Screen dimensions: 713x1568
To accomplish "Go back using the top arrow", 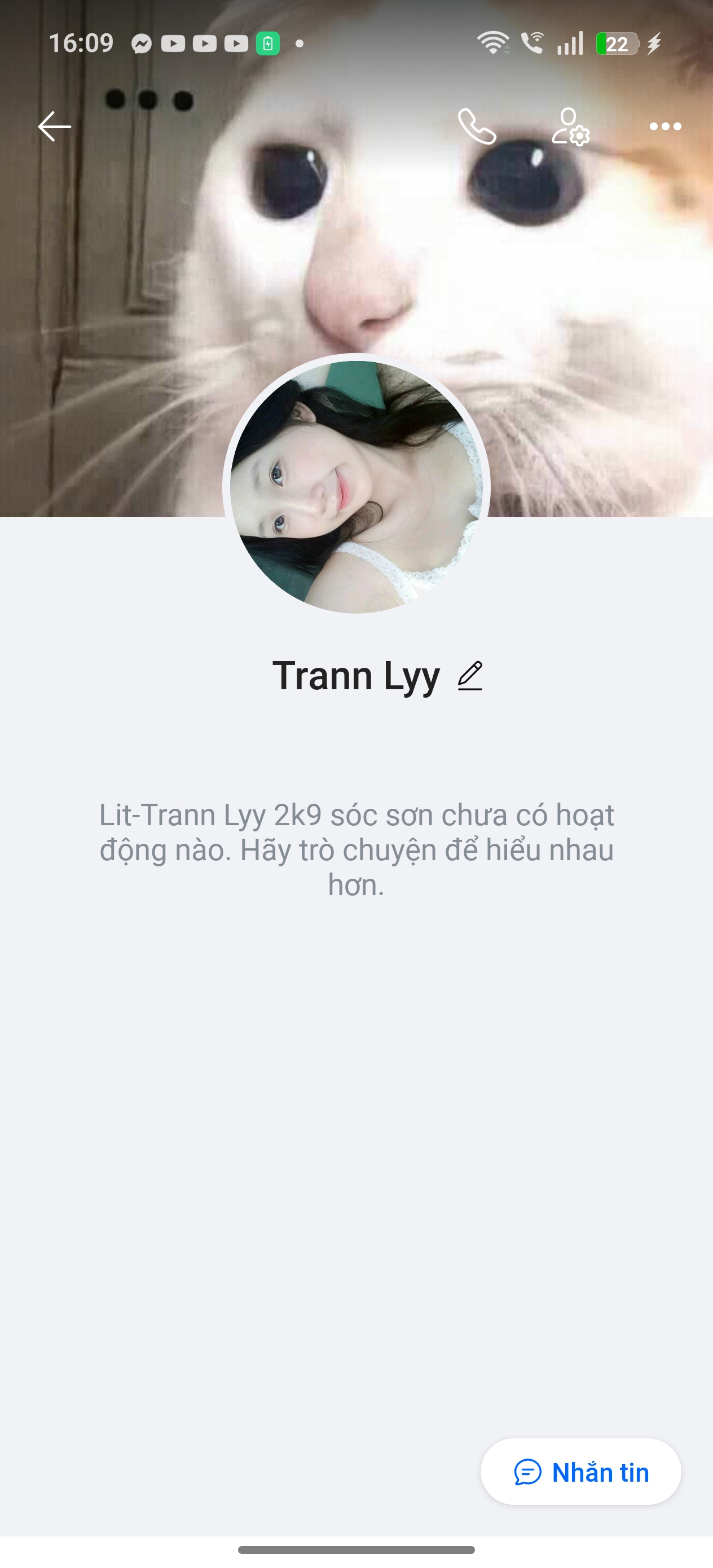I will coord(54,126).
